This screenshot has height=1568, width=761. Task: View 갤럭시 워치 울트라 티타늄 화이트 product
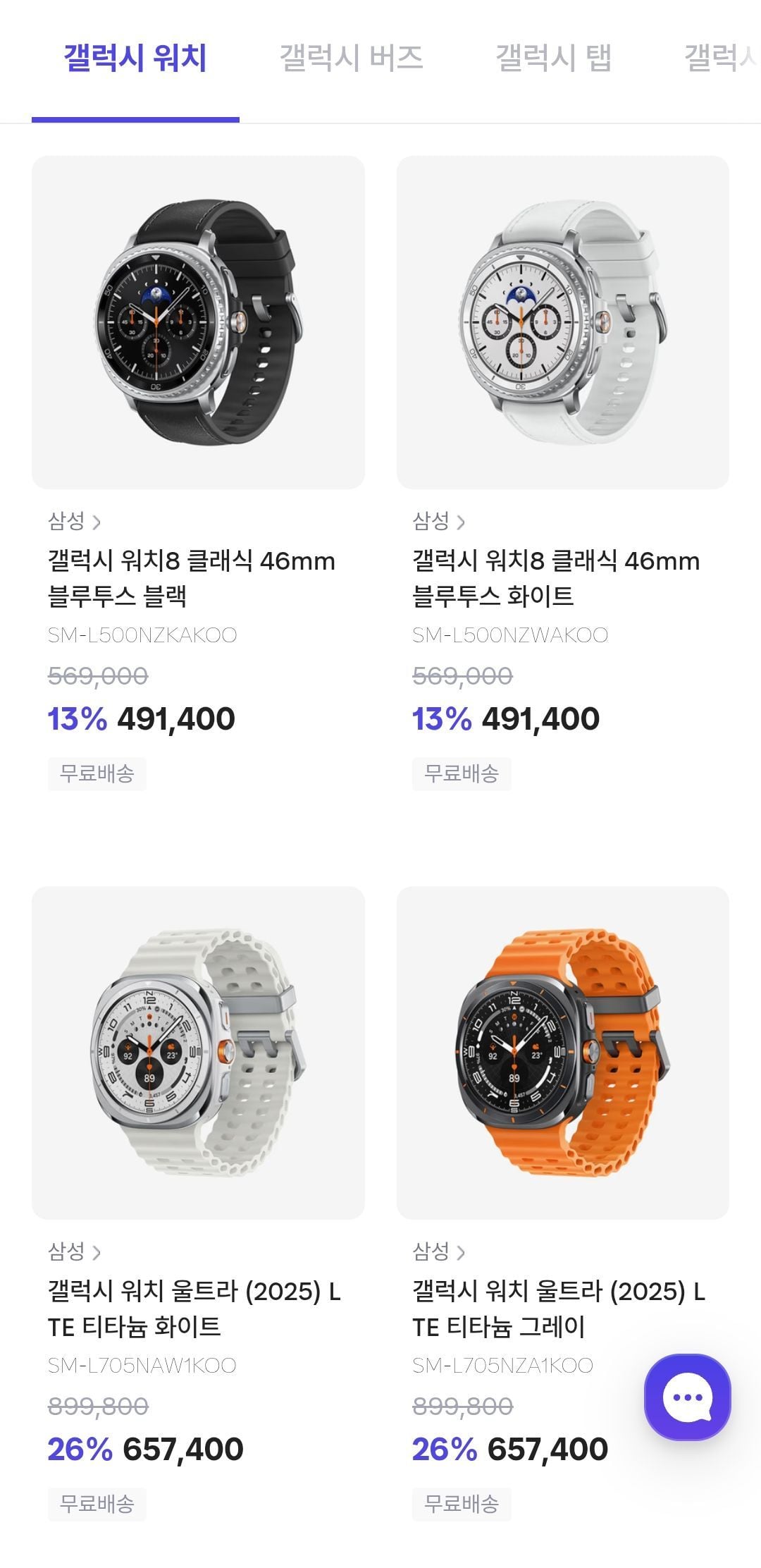[198, 1052]
